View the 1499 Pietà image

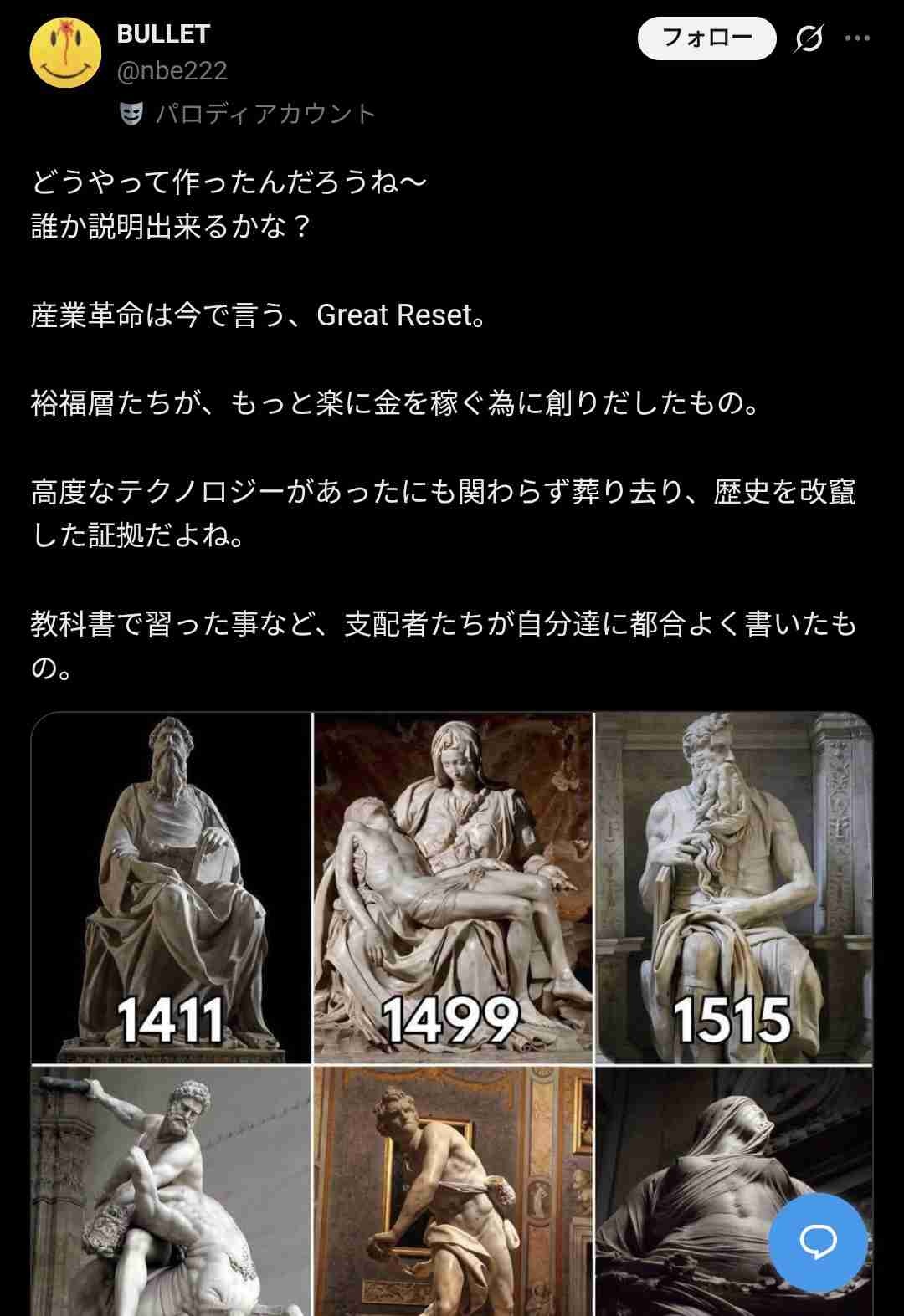pyautogui.click(x=452, y=887)
